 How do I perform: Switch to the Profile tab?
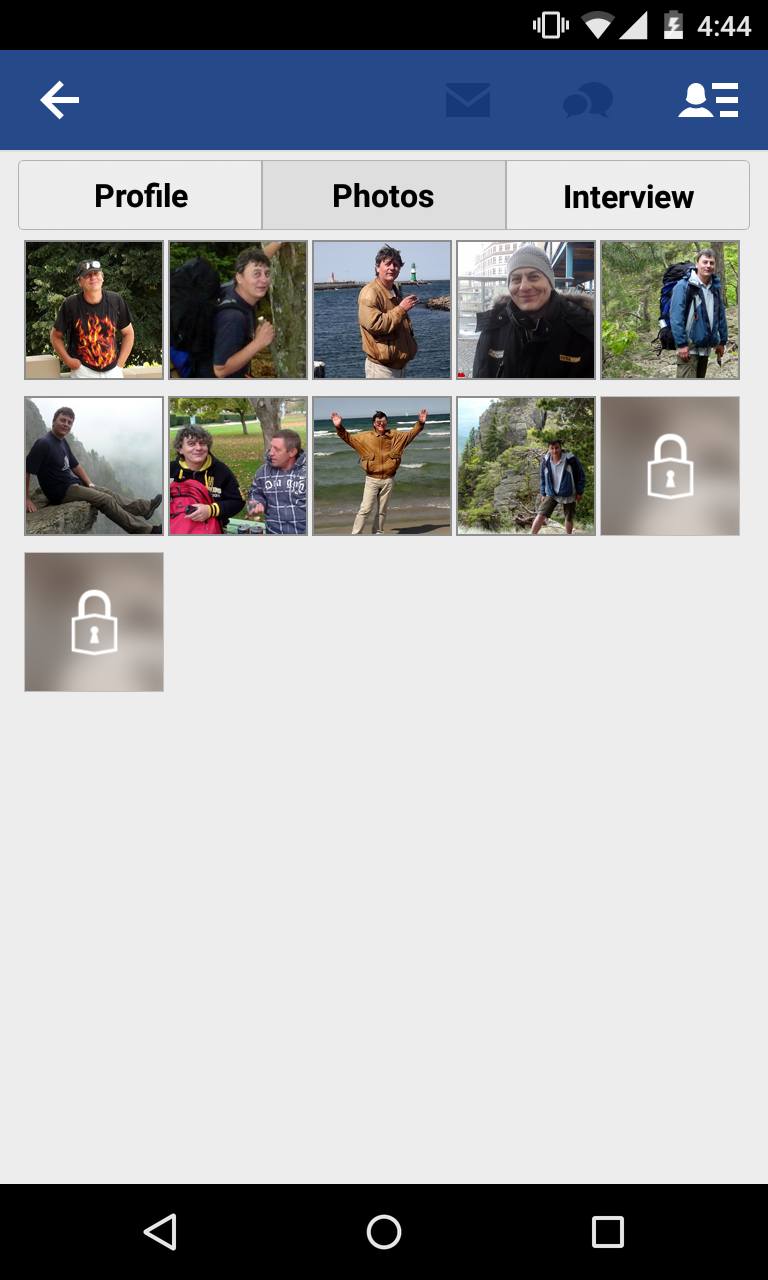(x=141, y=196)
